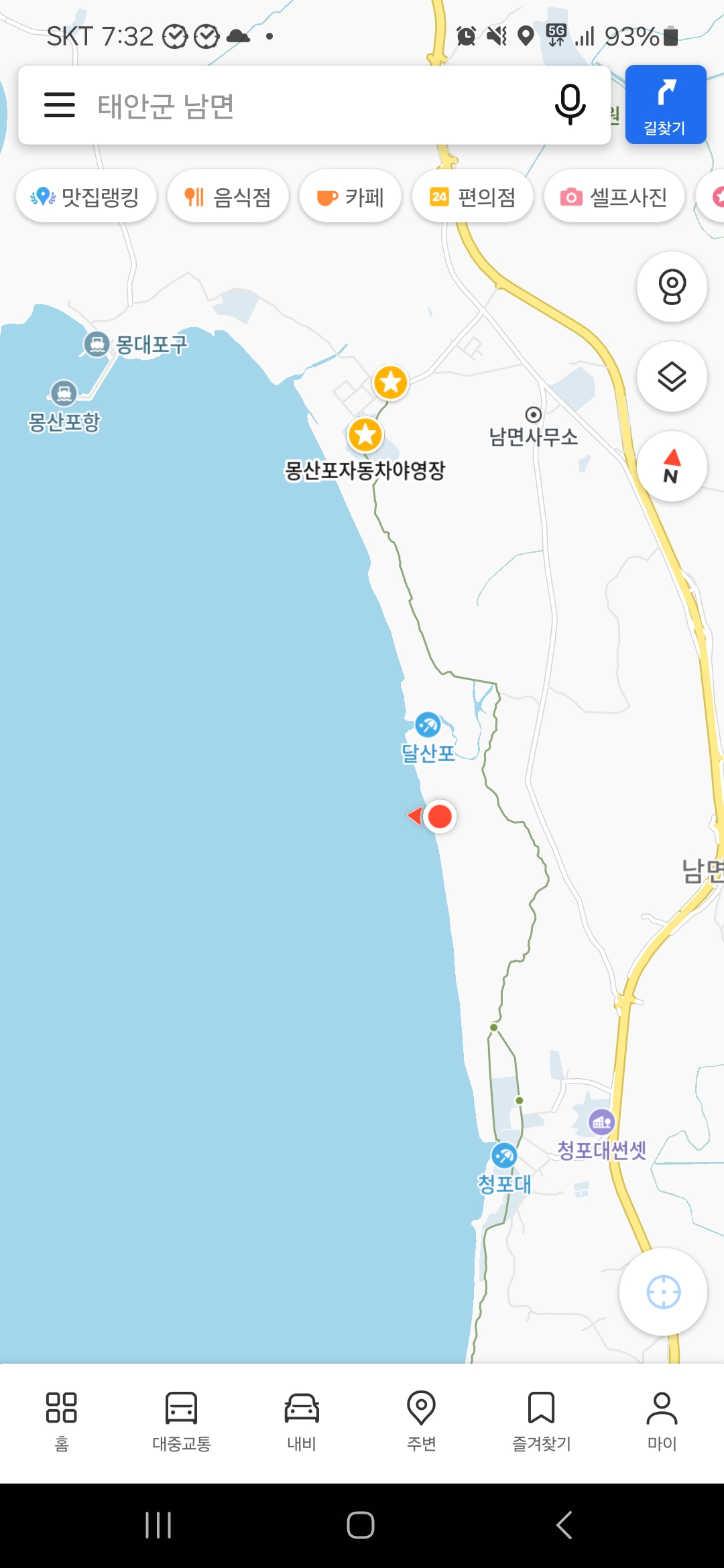Open the map layers button
The image size is (724, 1568).
671,377
